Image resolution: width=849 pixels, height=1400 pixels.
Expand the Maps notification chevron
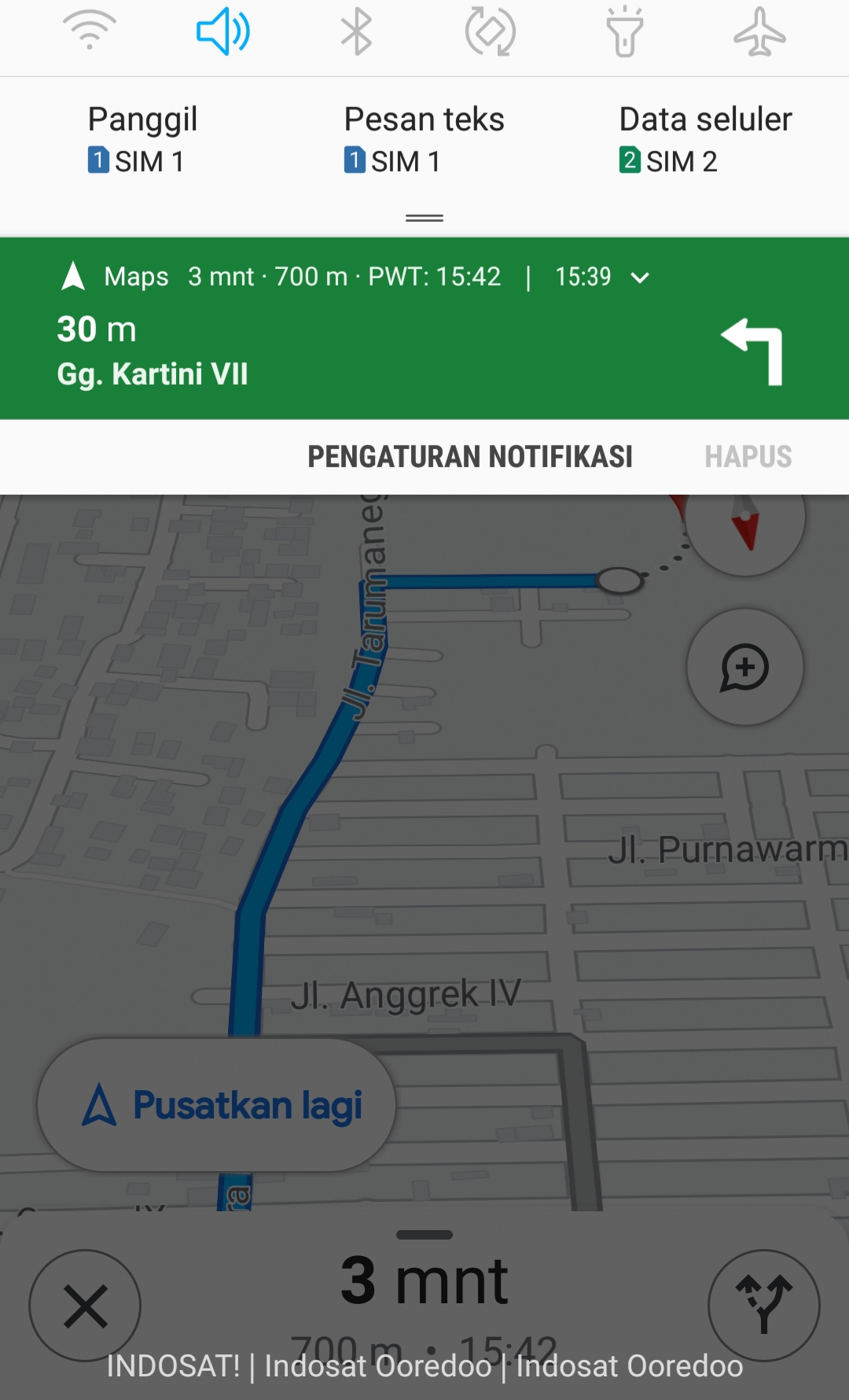(x=641, y=278)
